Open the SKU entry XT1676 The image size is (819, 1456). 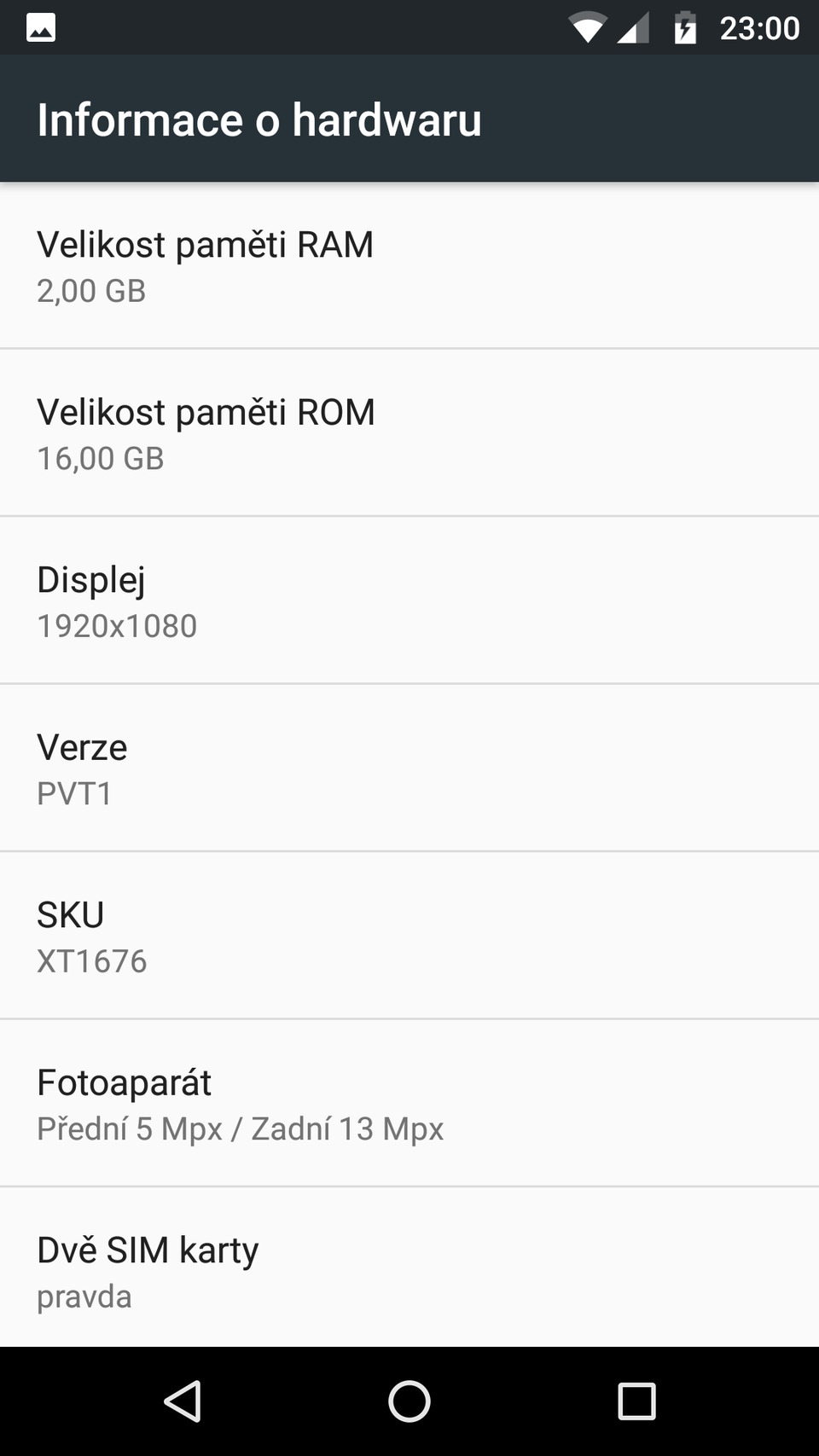(x=409, y=935)
